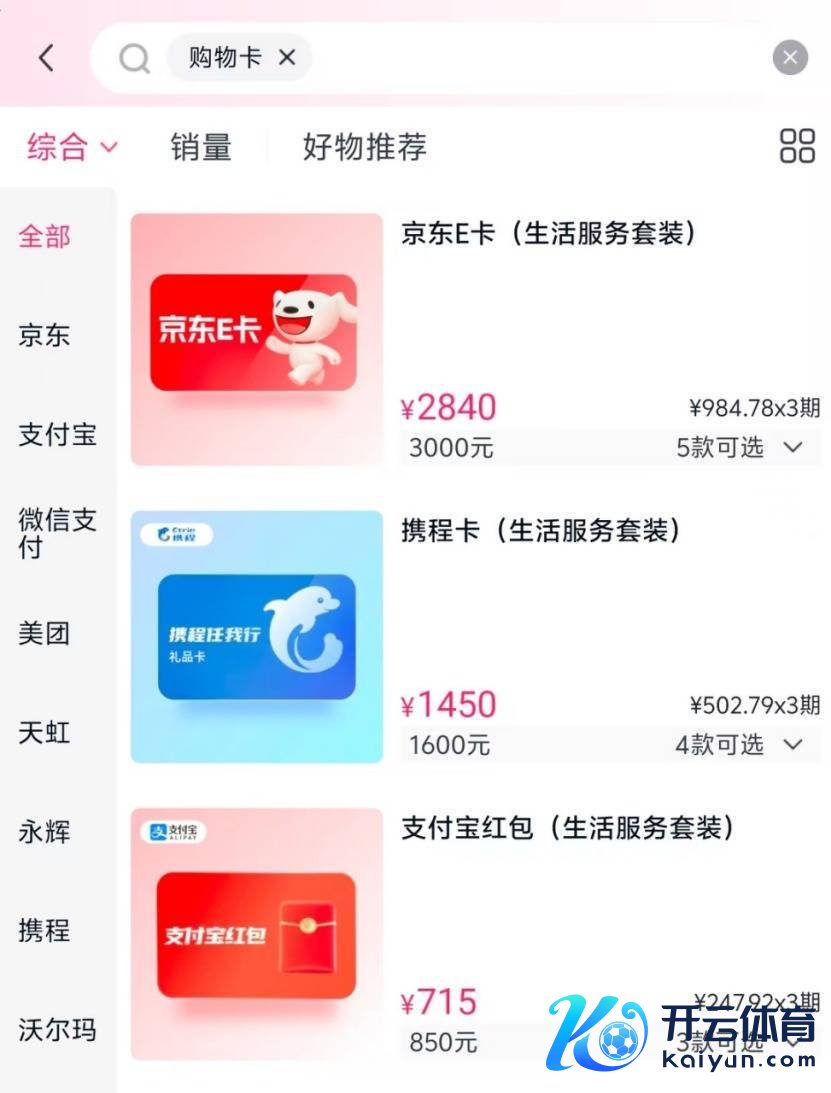Expand 4款可选 options for 携程卡
831x1093 pixels.
(740, 745)
